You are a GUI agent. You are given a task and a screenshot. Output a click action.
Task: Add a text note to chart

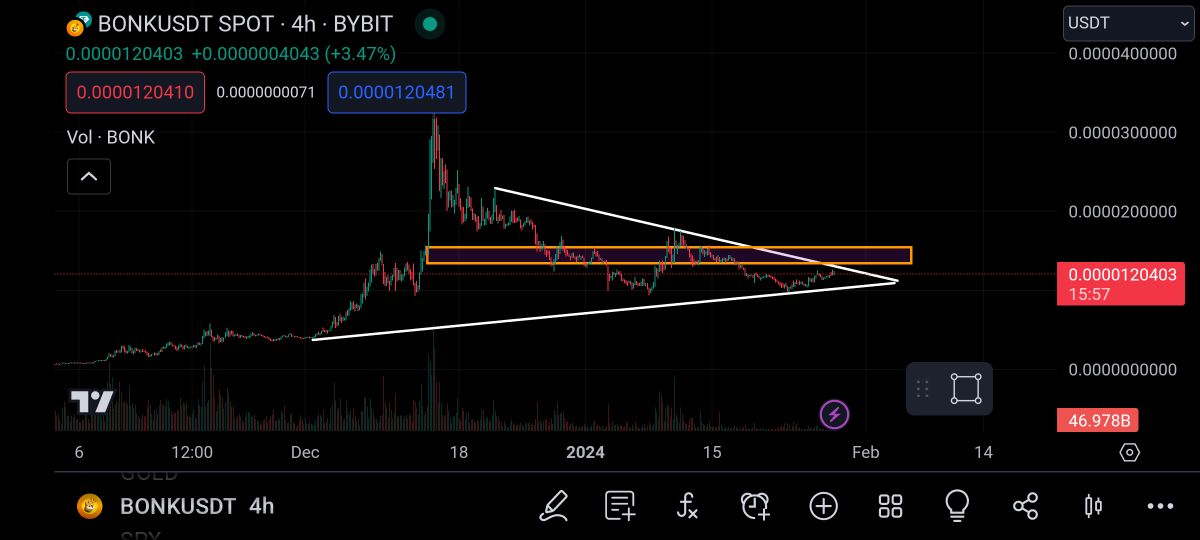tap(620, 506)
